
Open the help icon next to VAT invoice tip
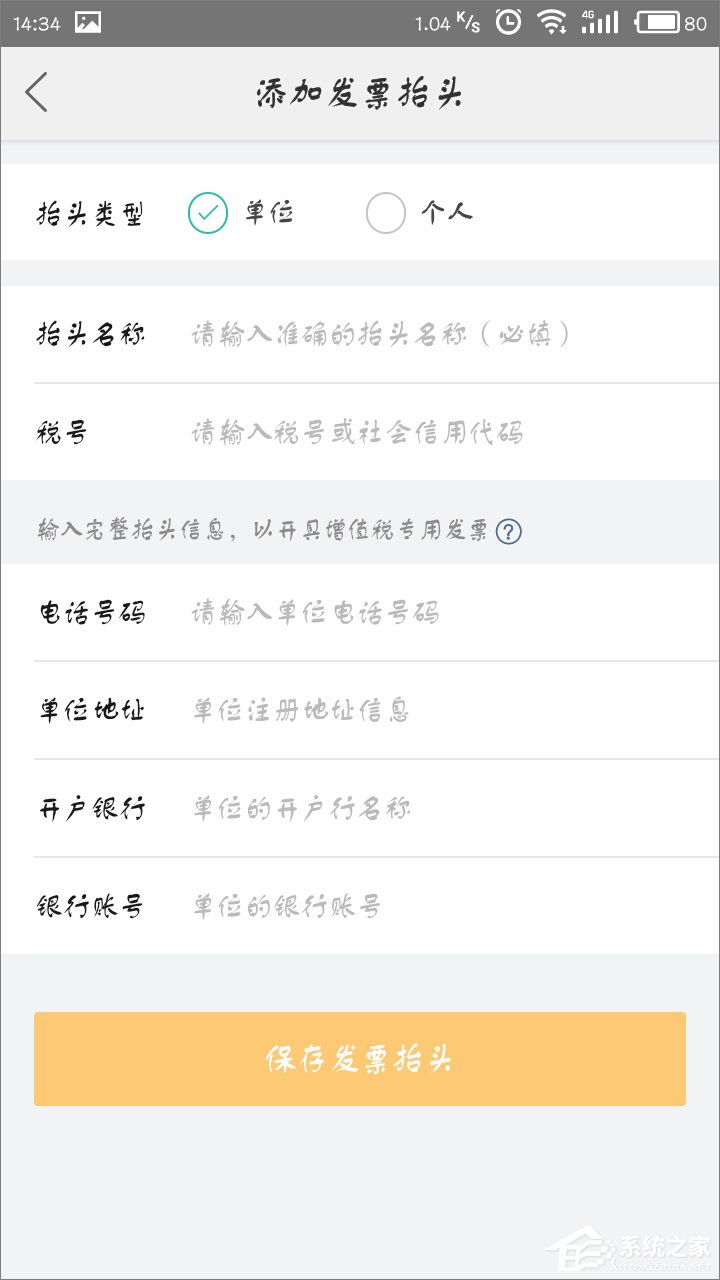pos(511,531)
